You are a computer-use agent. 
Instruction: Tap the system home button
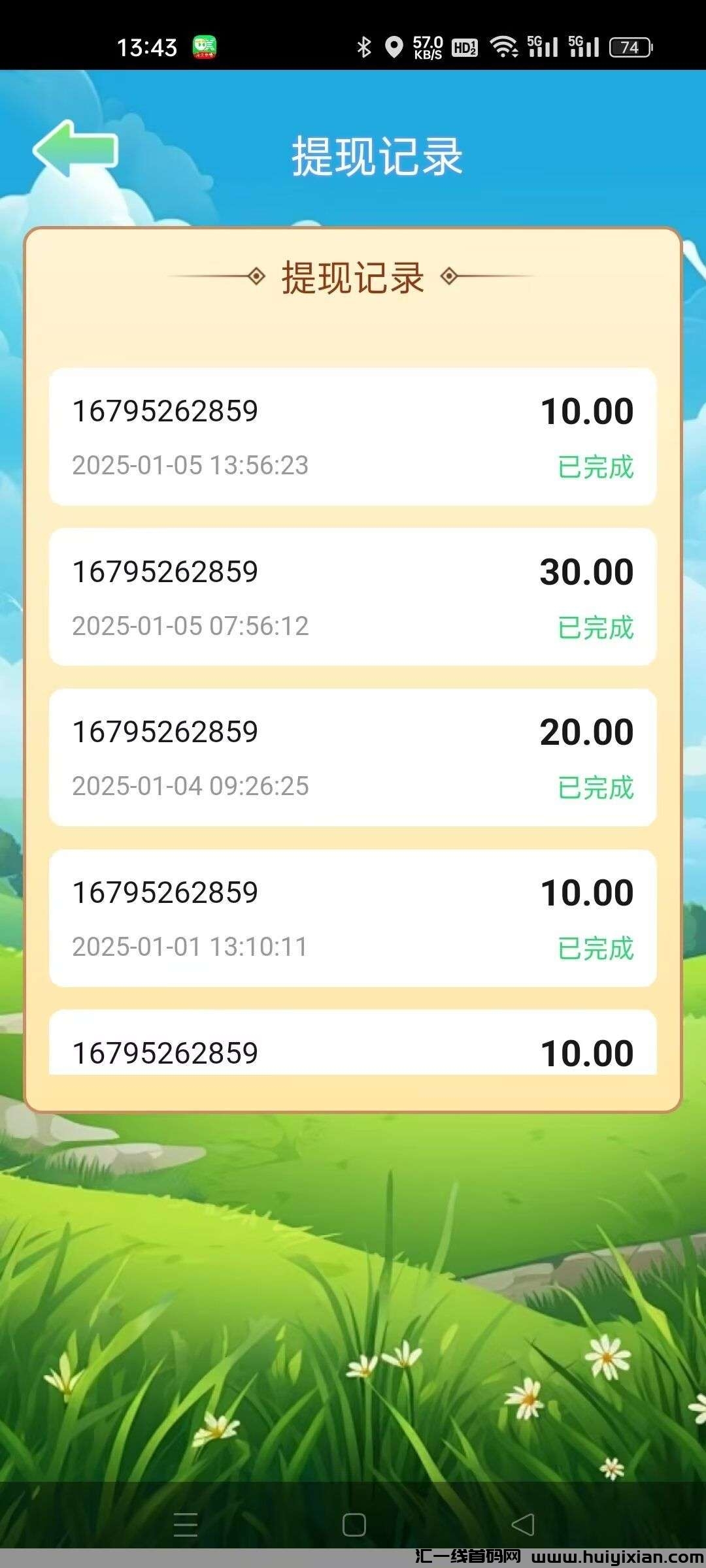[x=354, y=1525]
